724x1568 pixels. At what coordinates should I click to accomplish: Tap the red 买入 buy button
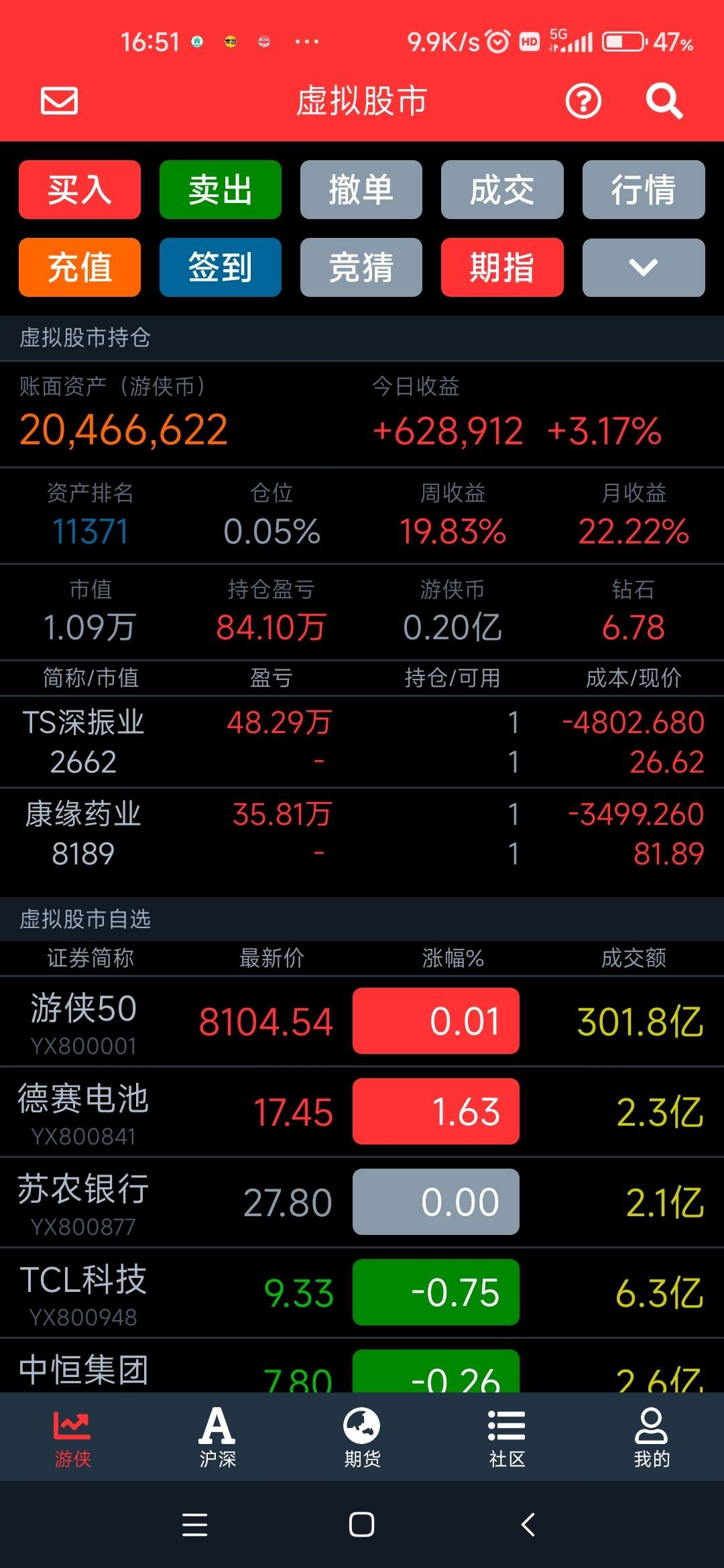pyautogui.click(x=80, y=190)
